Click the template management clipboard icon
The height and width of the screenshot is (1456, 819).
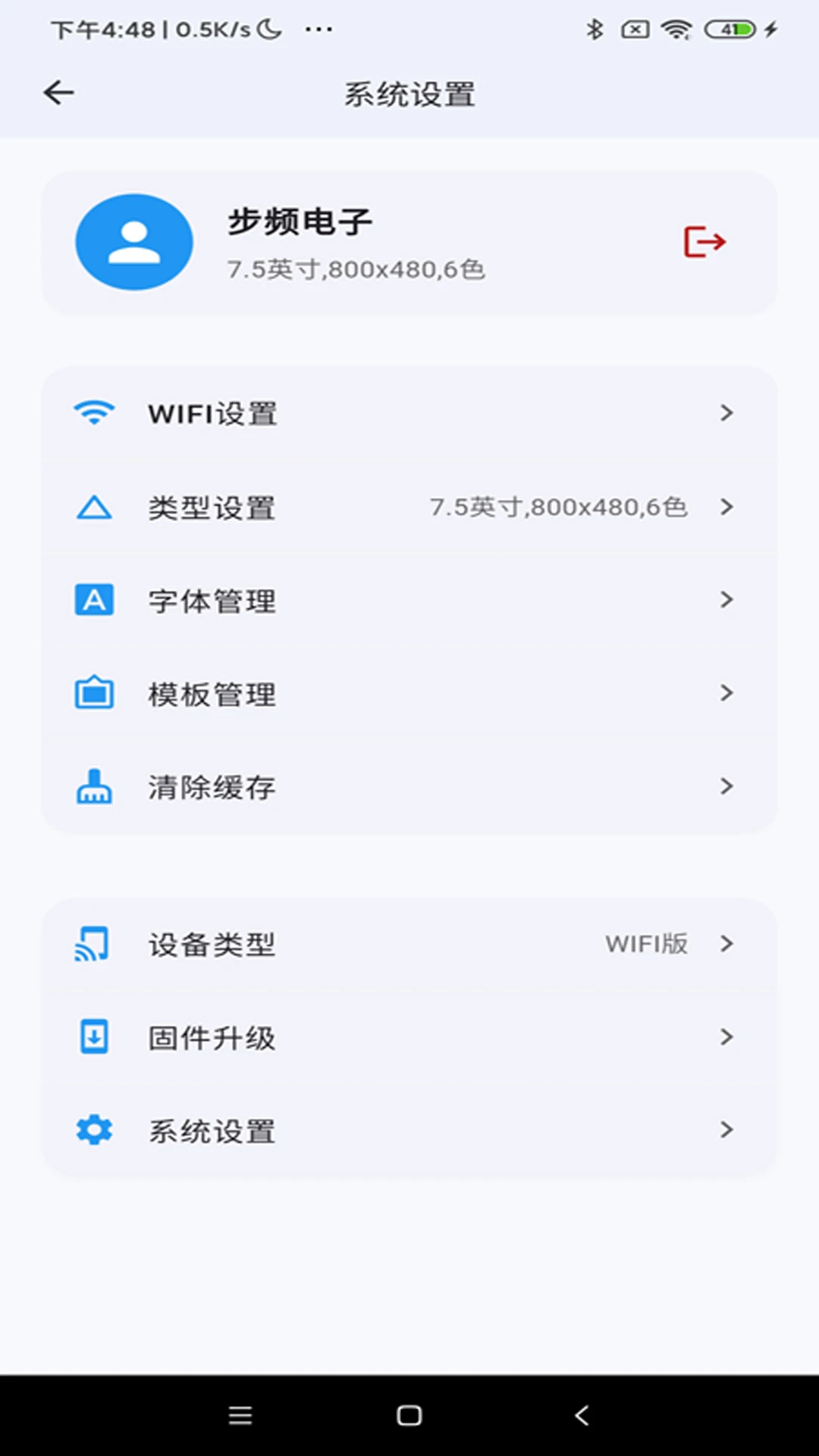coord(93,693)
